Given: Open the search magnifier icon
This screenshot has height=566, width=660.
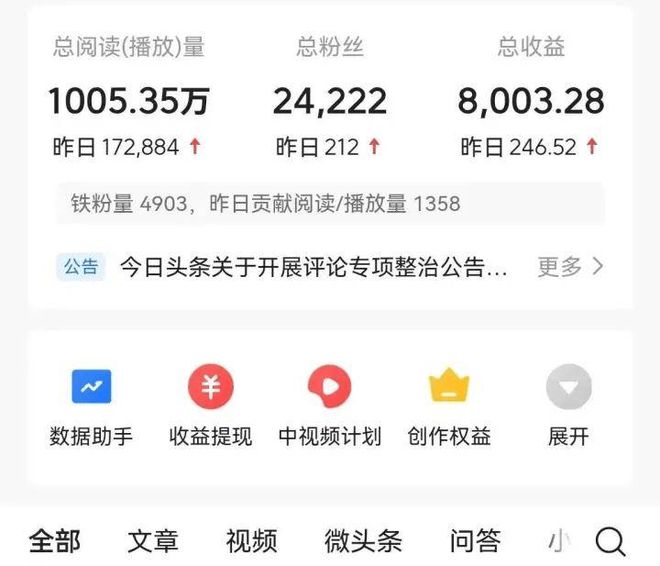Looking at the screenshot, I should [x=610, y=542].
